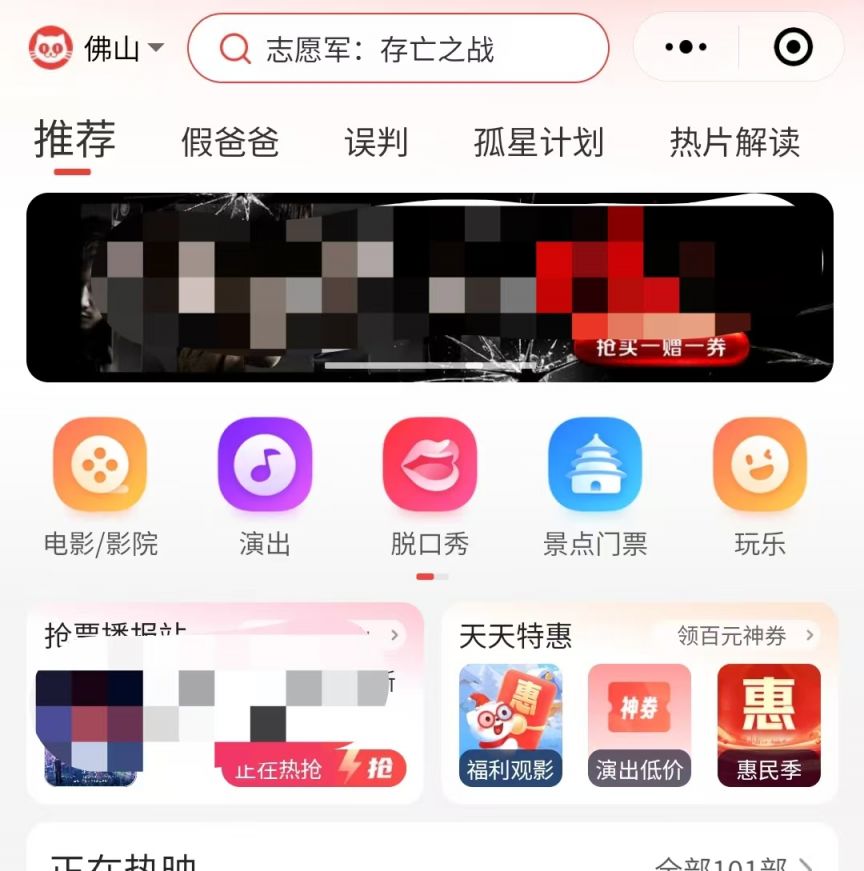Open the 演出 category

(265, 487)
